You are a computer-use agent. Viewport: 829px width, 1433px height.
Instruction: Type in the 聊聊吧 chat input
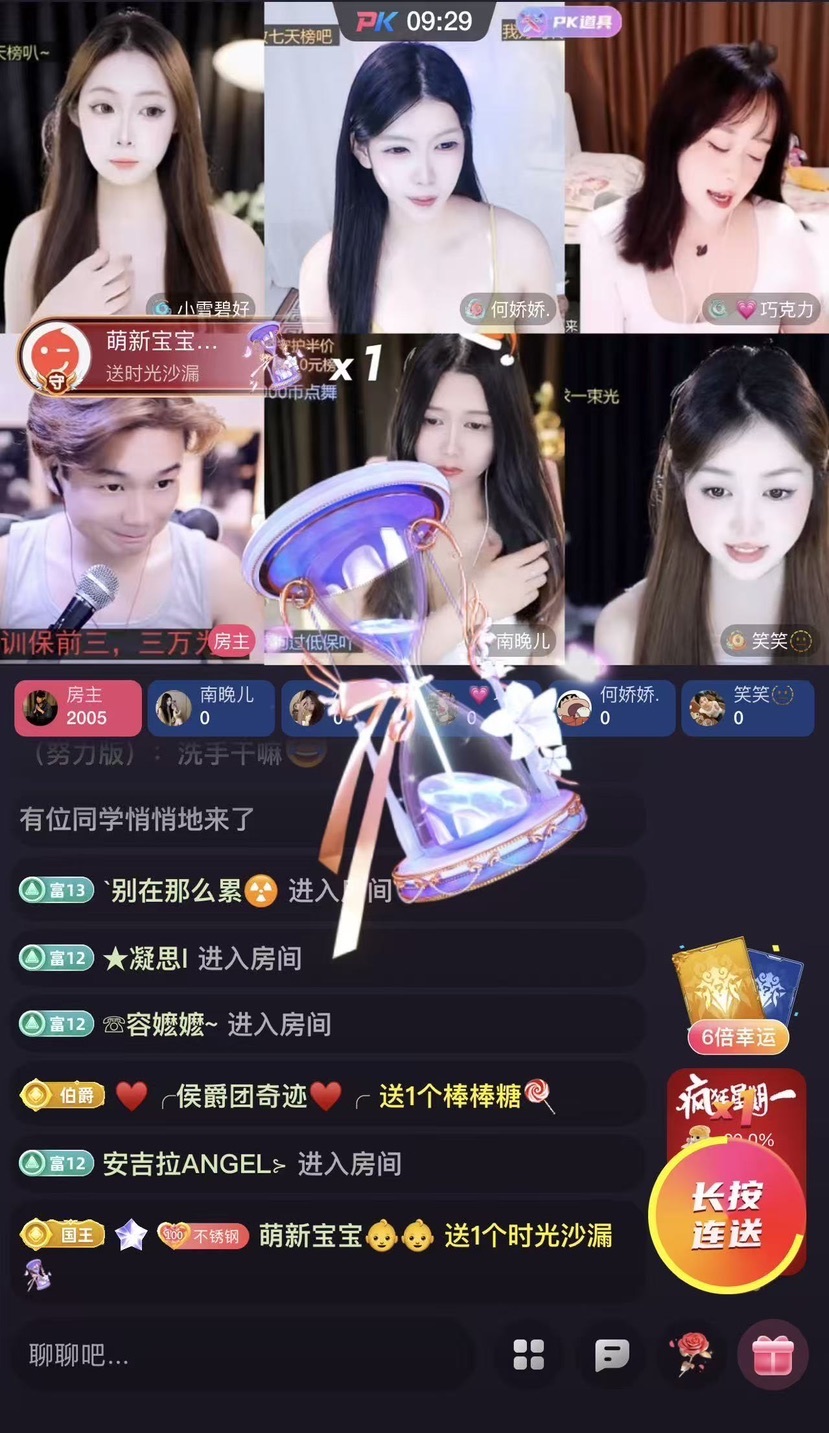pyautogui.click(x=240, y=1356)
